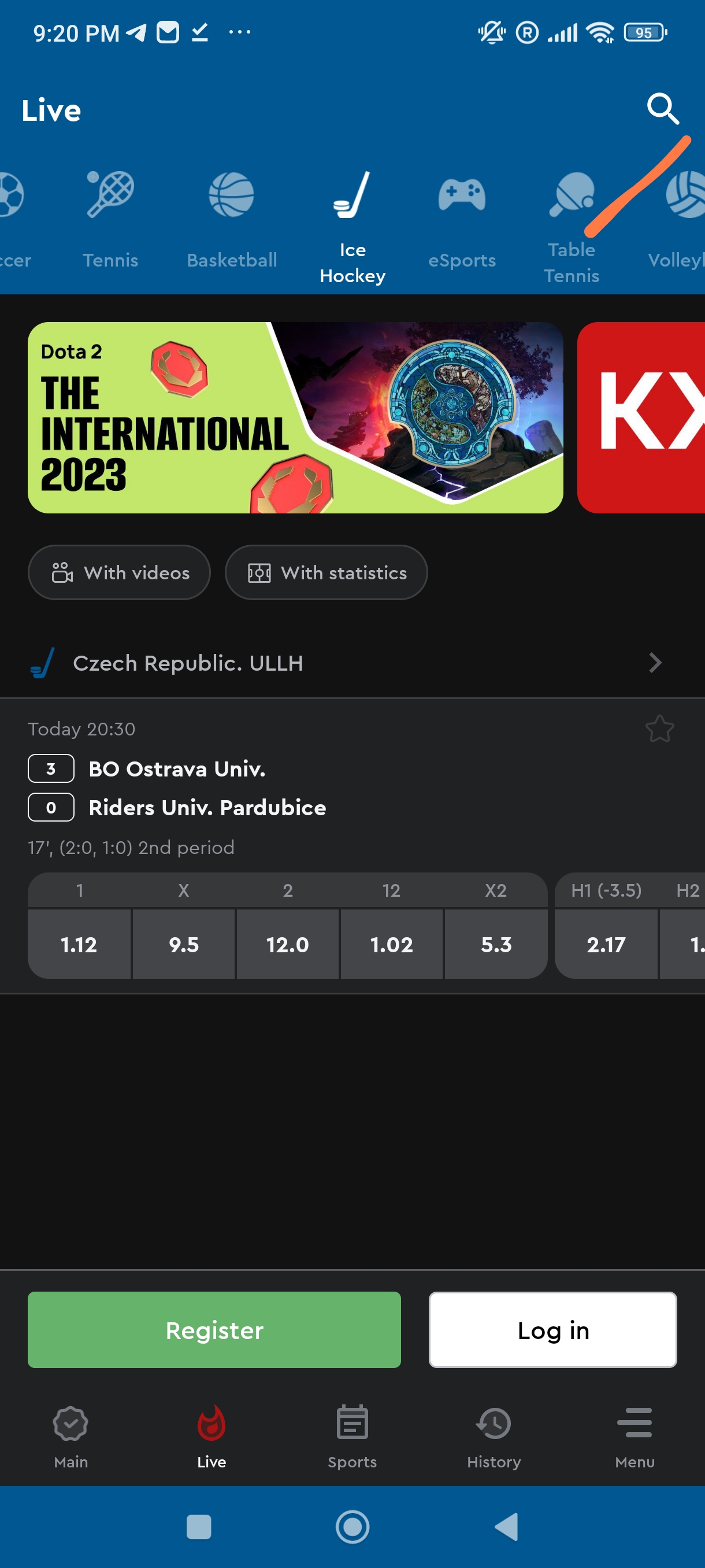Screen dimensions: 705x1568
Task: Add BO Ostrava match to favorites
Action: pos(659,728)
